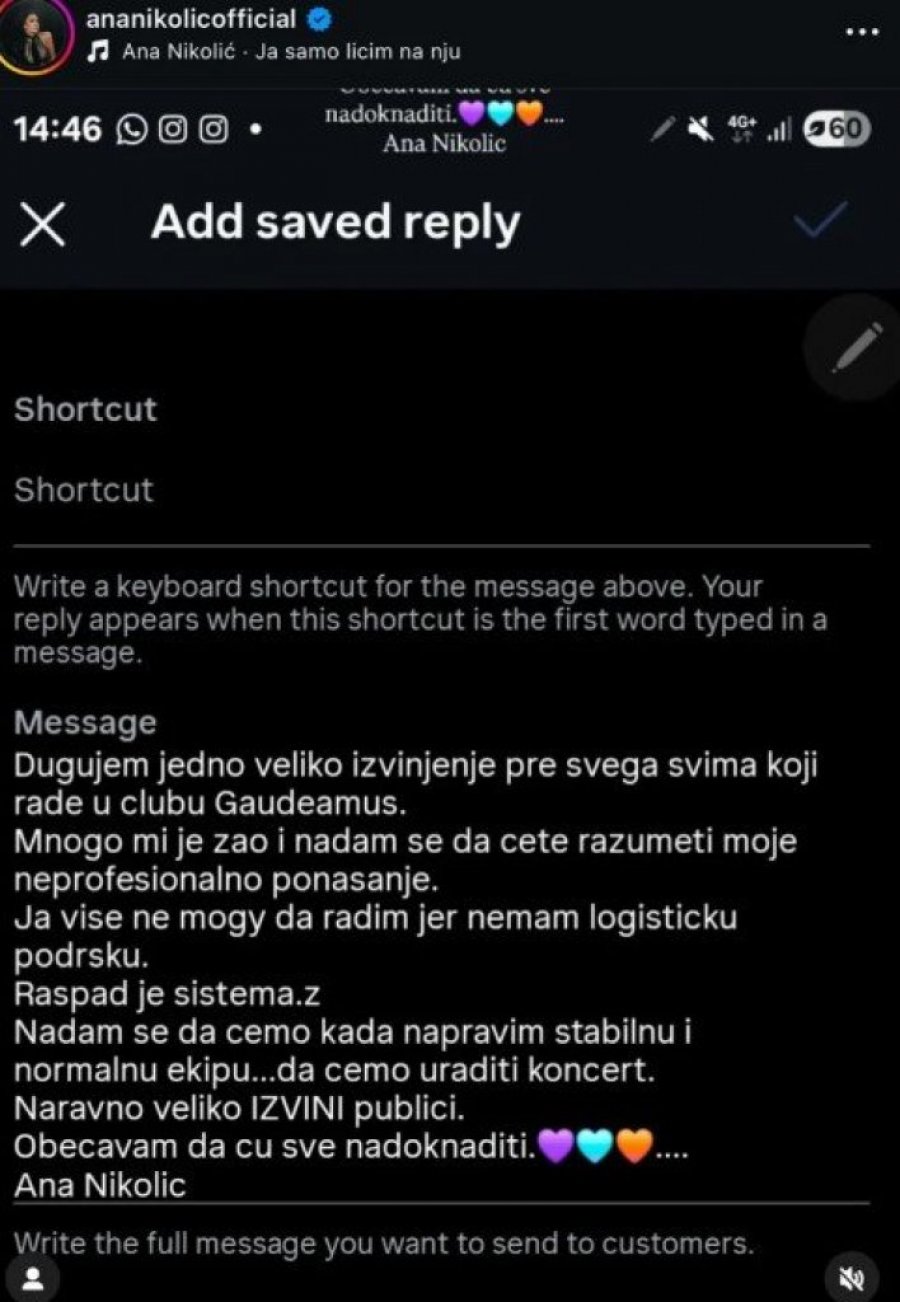Unmute the story sound
The image size is (900, 1302).
coord(855,1279)
